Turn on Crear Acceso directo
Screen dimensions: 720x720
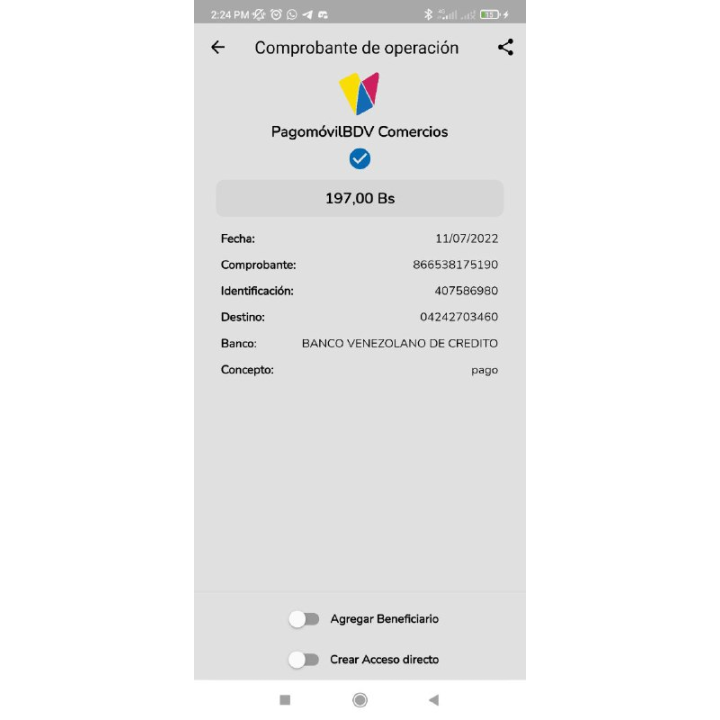303,659
